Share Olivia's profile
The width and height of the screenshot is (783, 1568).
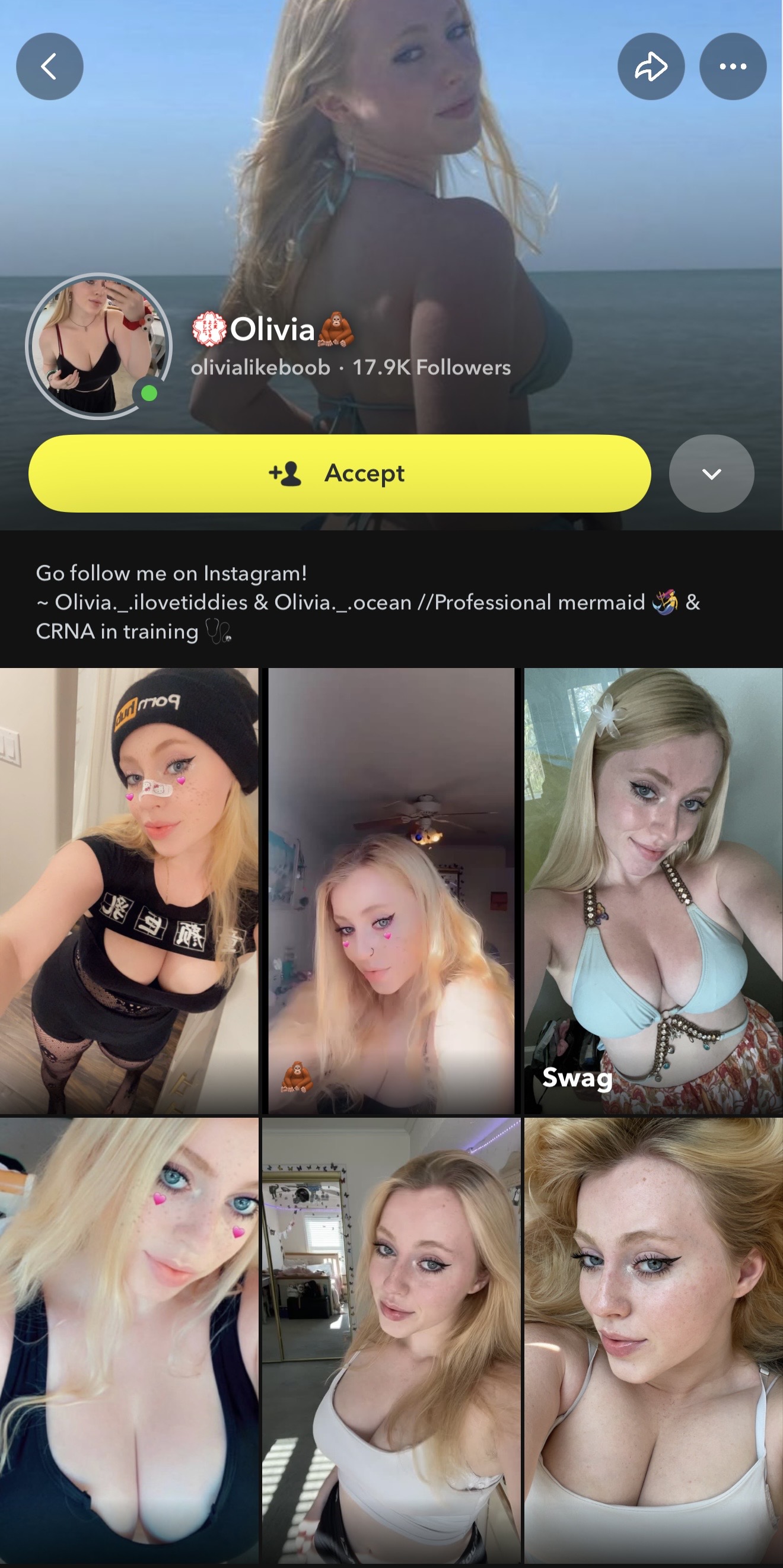click(x=650, y=66)
